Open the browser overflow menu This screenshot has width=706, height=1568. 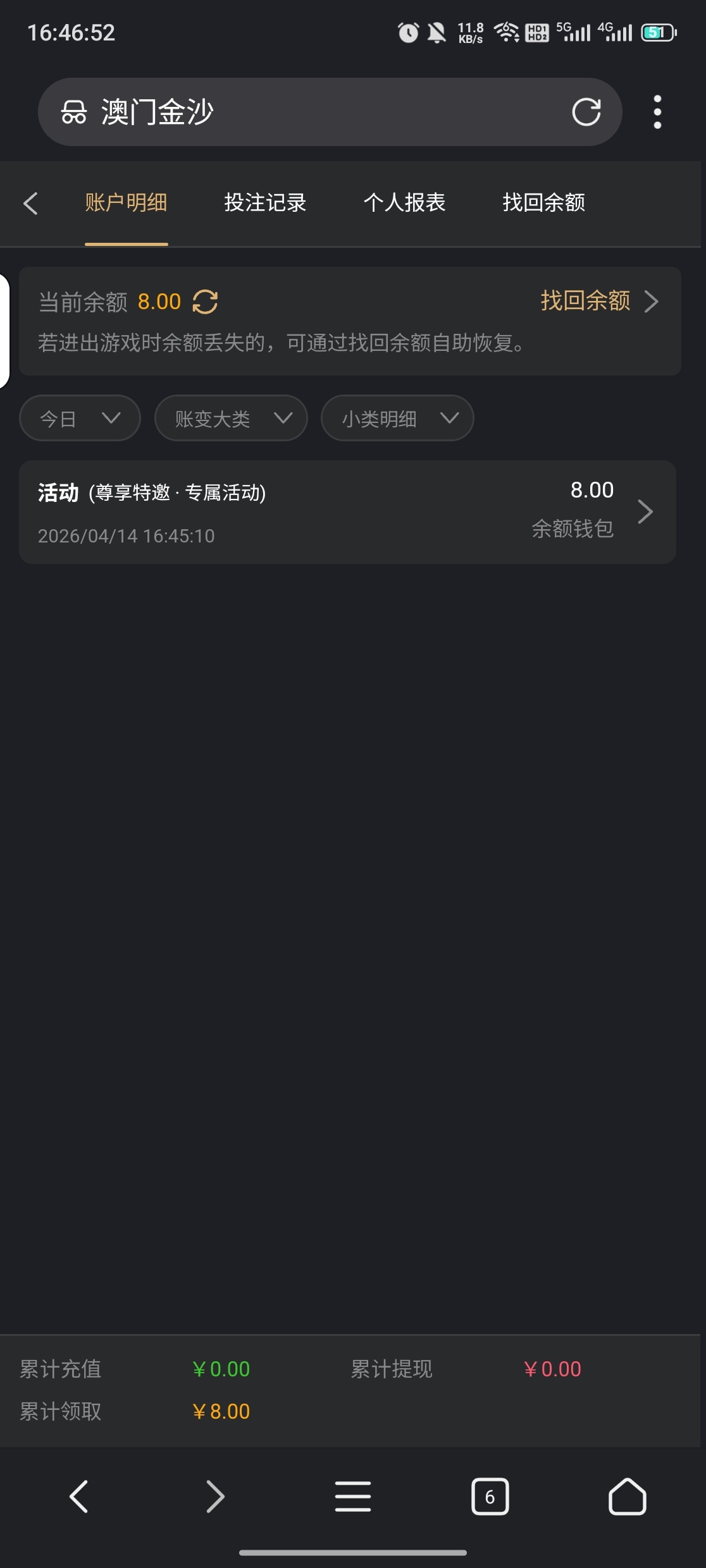657,113
